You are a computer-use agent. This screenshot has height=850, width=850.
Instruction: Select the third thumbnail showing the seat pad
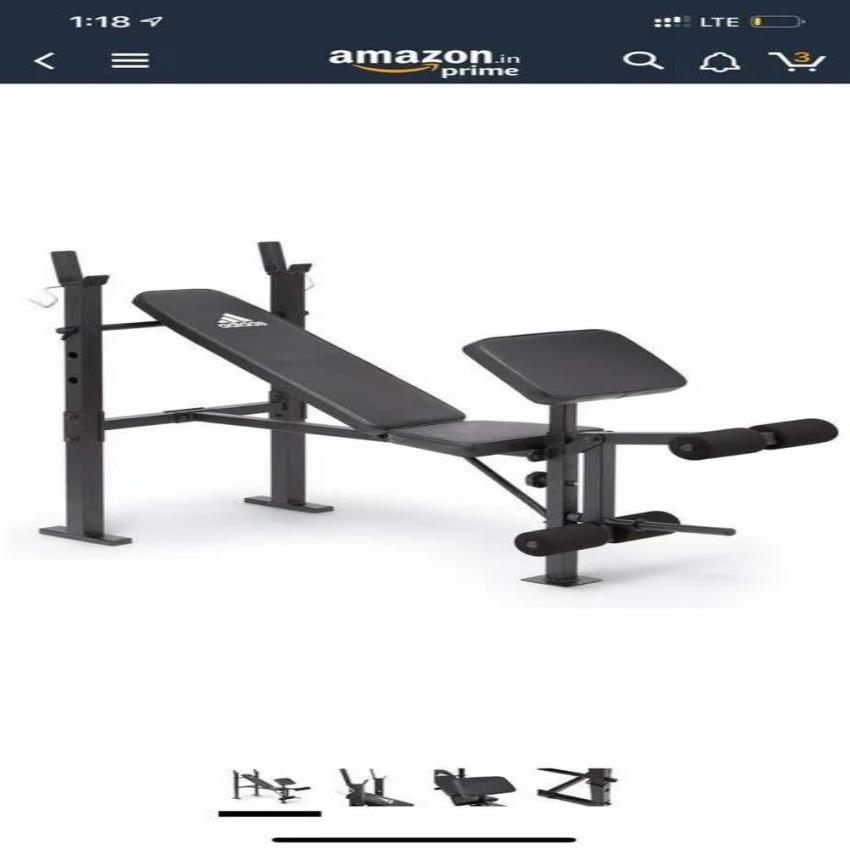[474, 786]
